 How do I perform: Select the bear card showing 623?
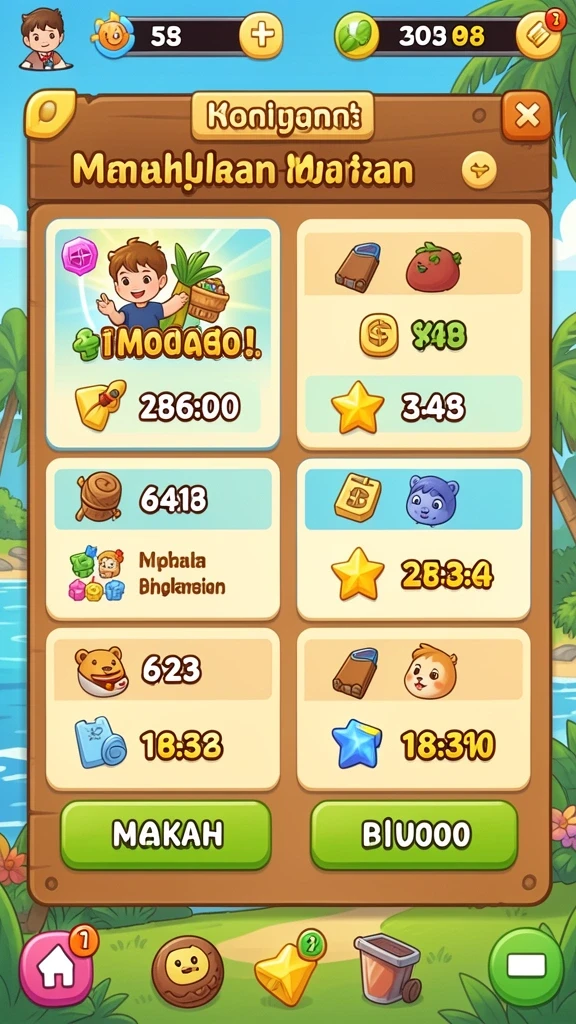click(x=163, y=709)
